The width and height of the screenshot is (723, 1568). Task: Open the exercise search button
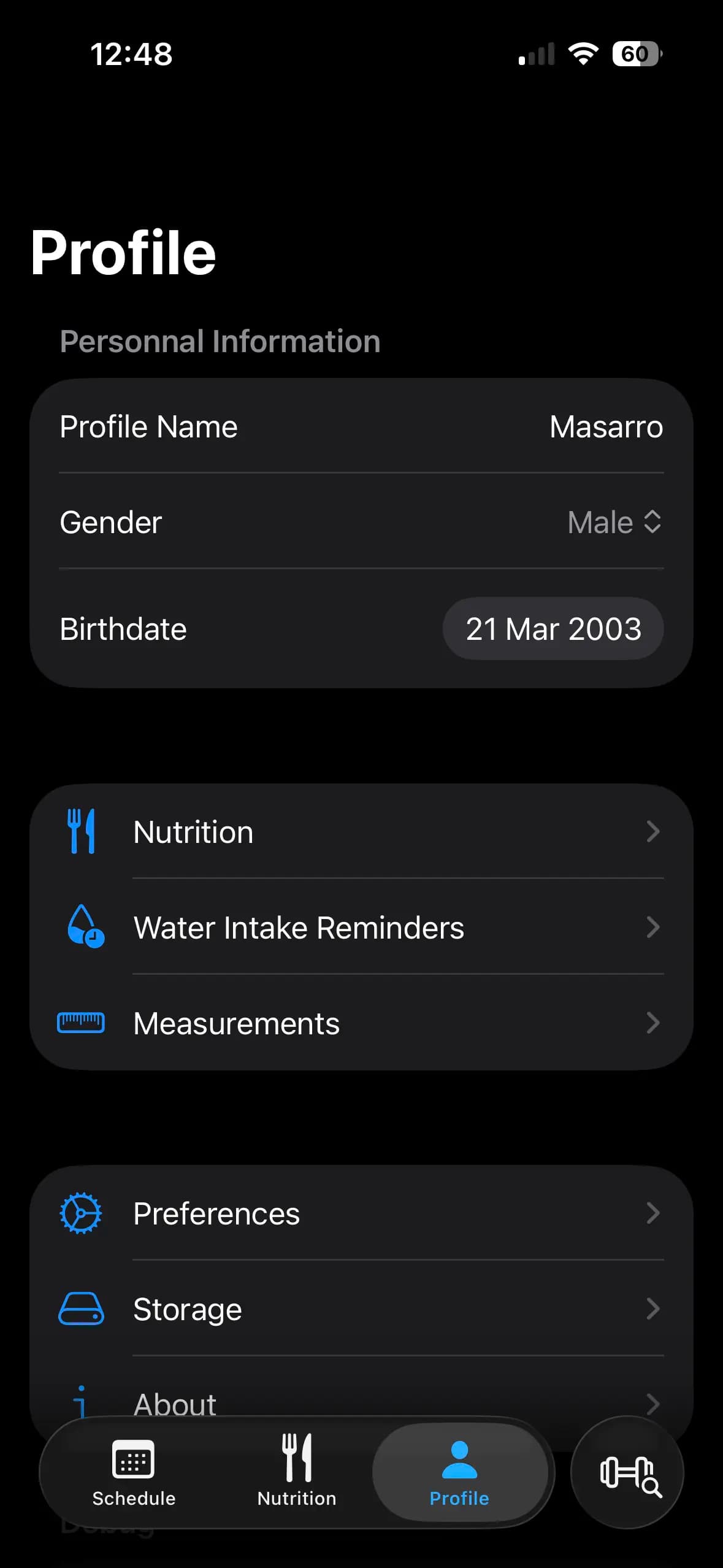[x=627, y=1472]
